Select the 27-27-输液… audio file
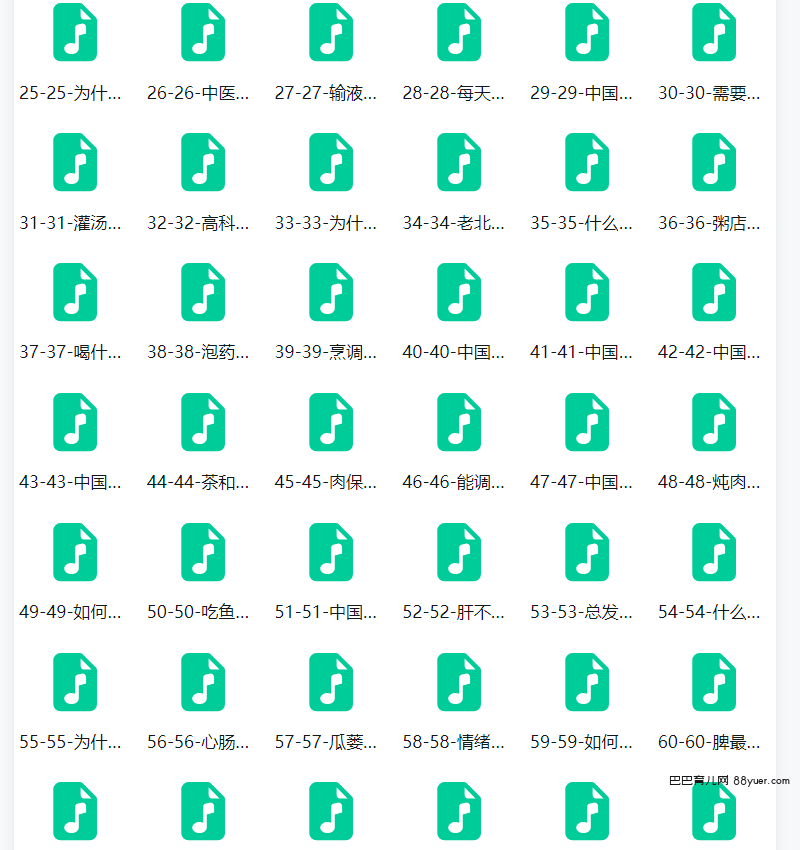 tap(331, 32)
